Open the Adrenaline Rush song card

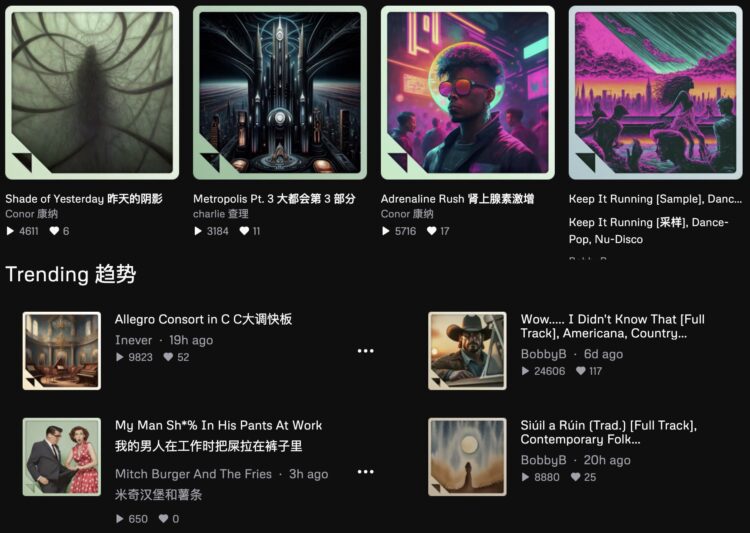tap(467, 91)
